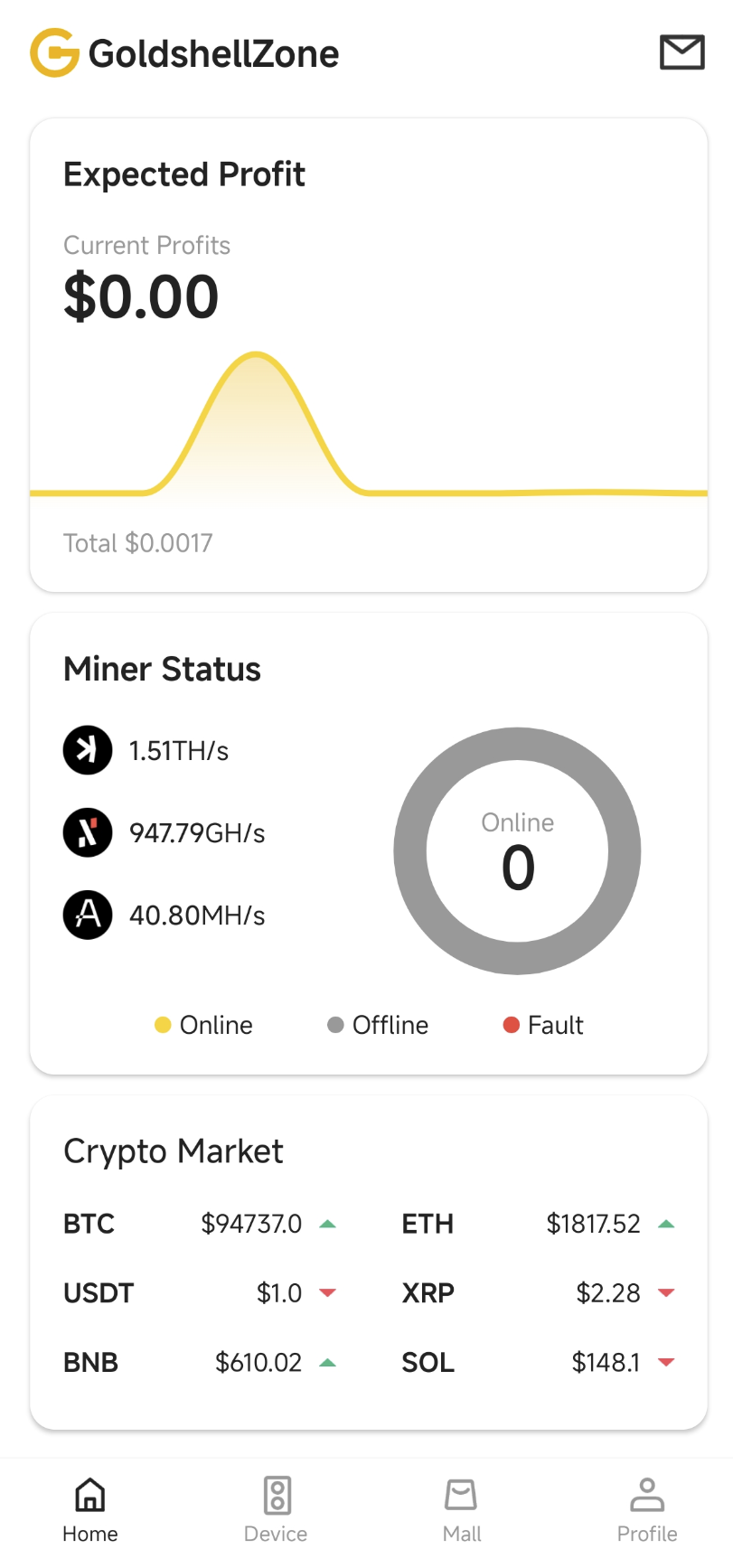Open the Expected Profit card
733x1568 pixels.
[369, 355]
